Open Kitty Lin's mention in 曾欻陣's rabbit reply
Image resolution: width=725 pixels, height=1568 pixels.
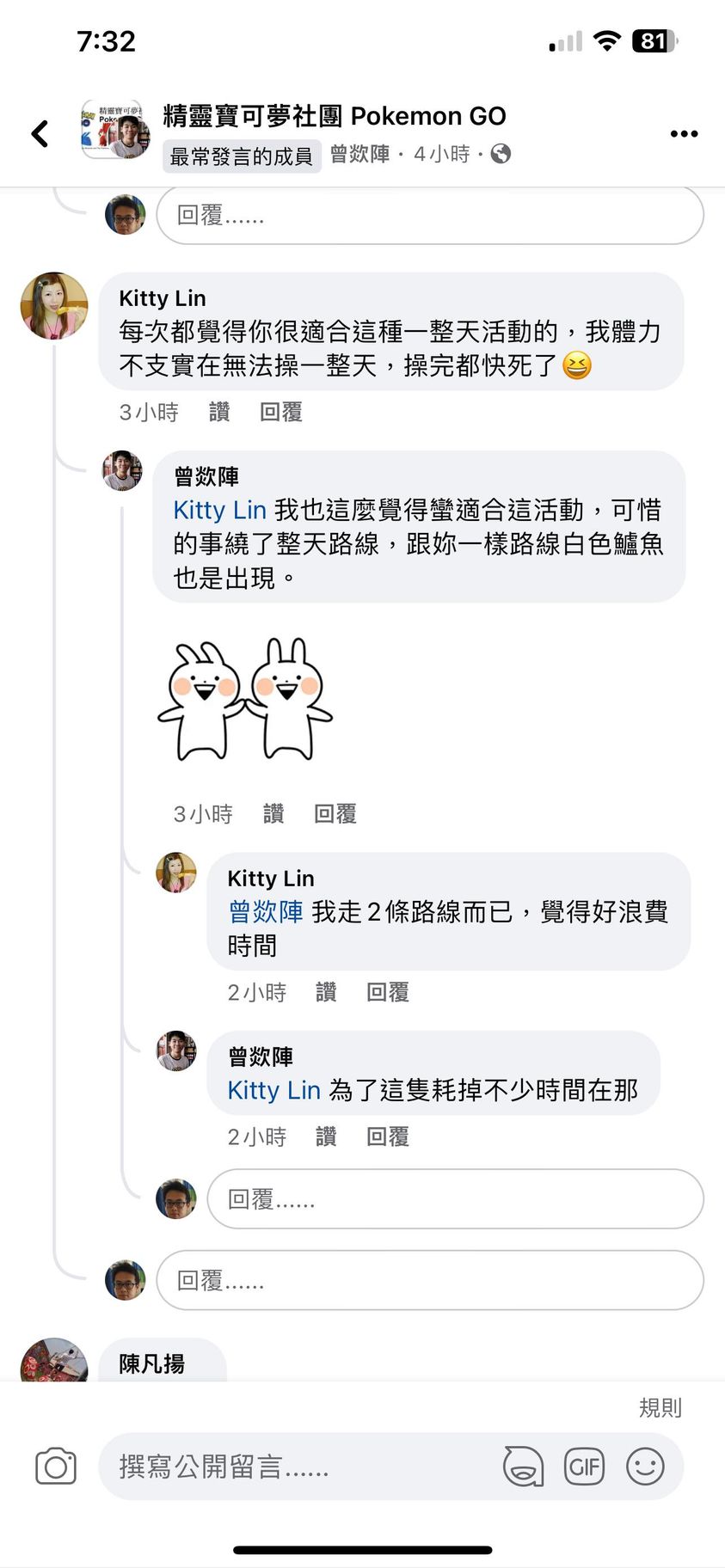pos(220,510)
